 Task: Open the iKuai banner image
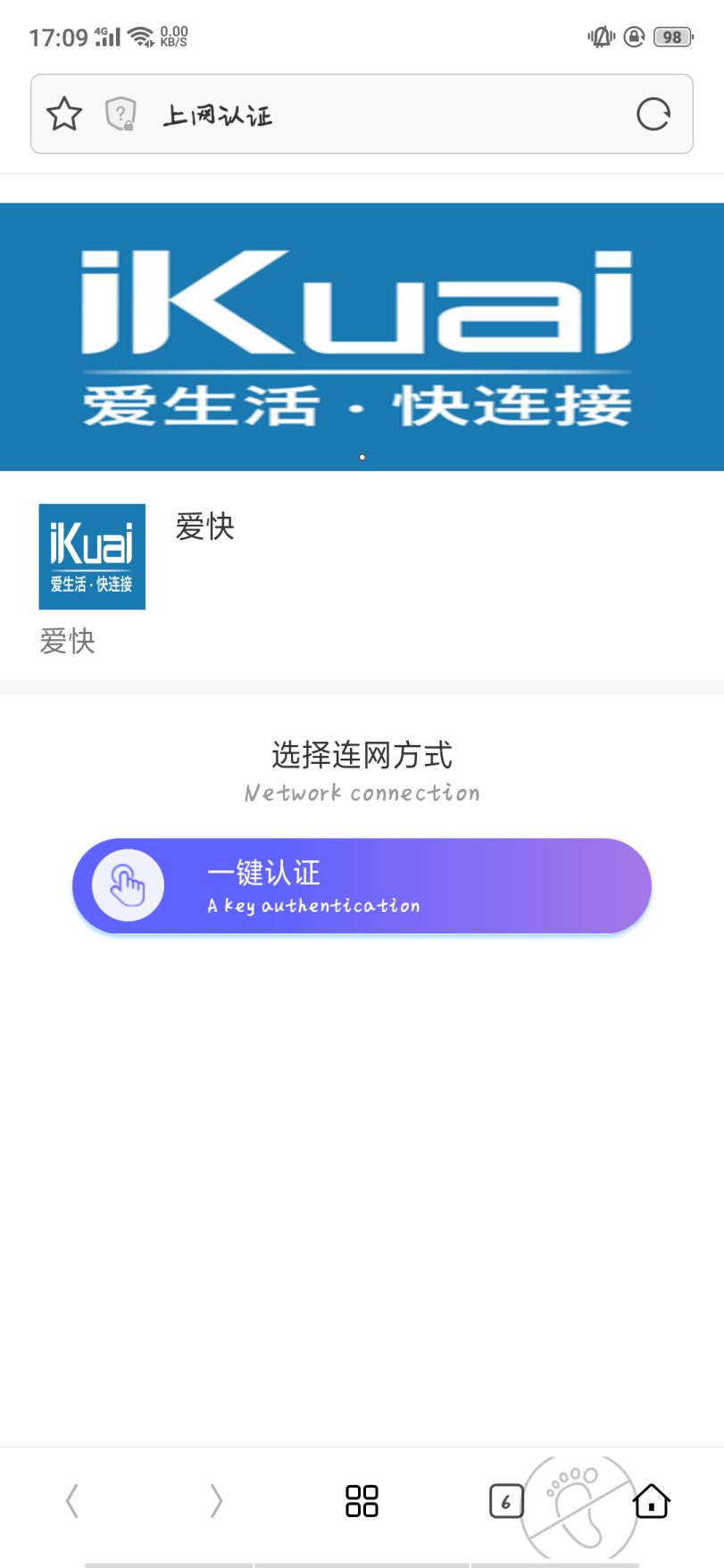(x=362, y=337)
